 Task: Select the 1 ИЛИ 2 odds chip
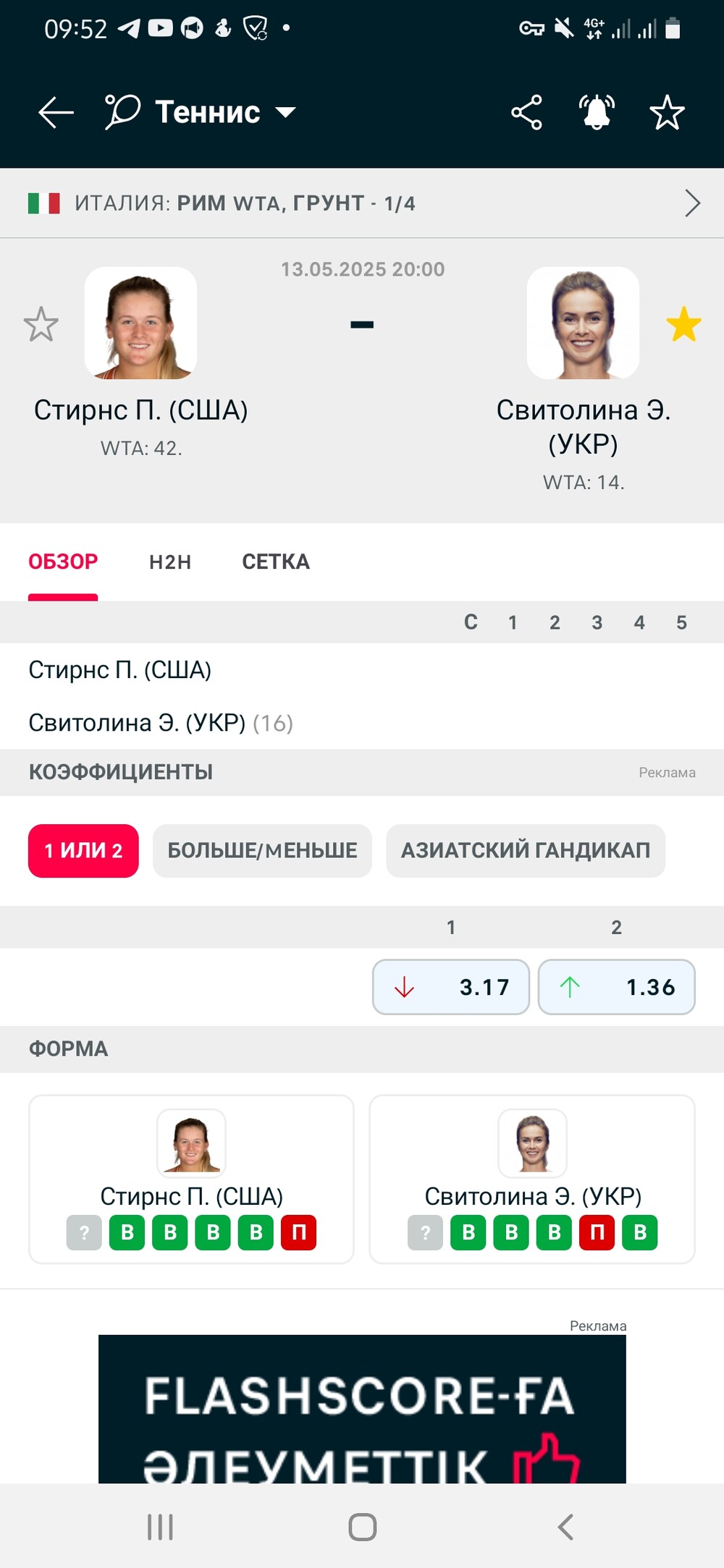83,850
